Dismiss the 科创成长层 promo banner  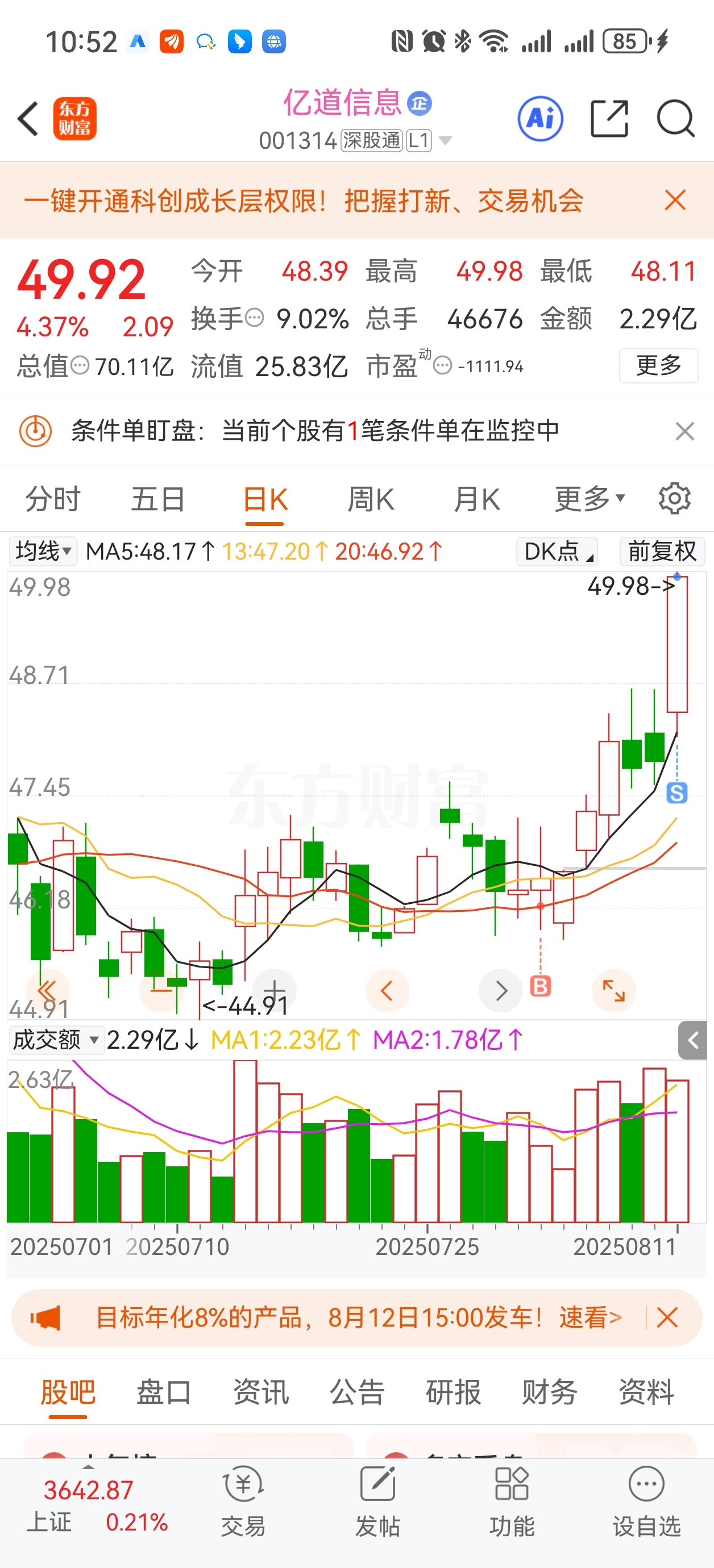pyautogui.click(x=675, y=199)
